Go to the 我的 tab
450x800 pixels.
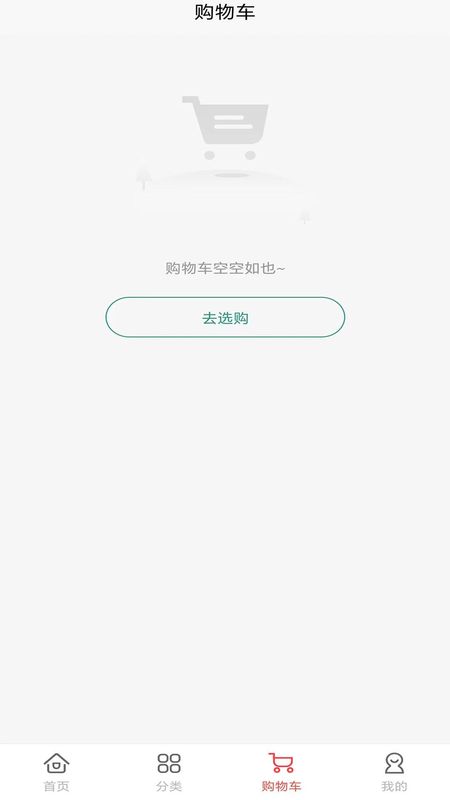(394, 772)
